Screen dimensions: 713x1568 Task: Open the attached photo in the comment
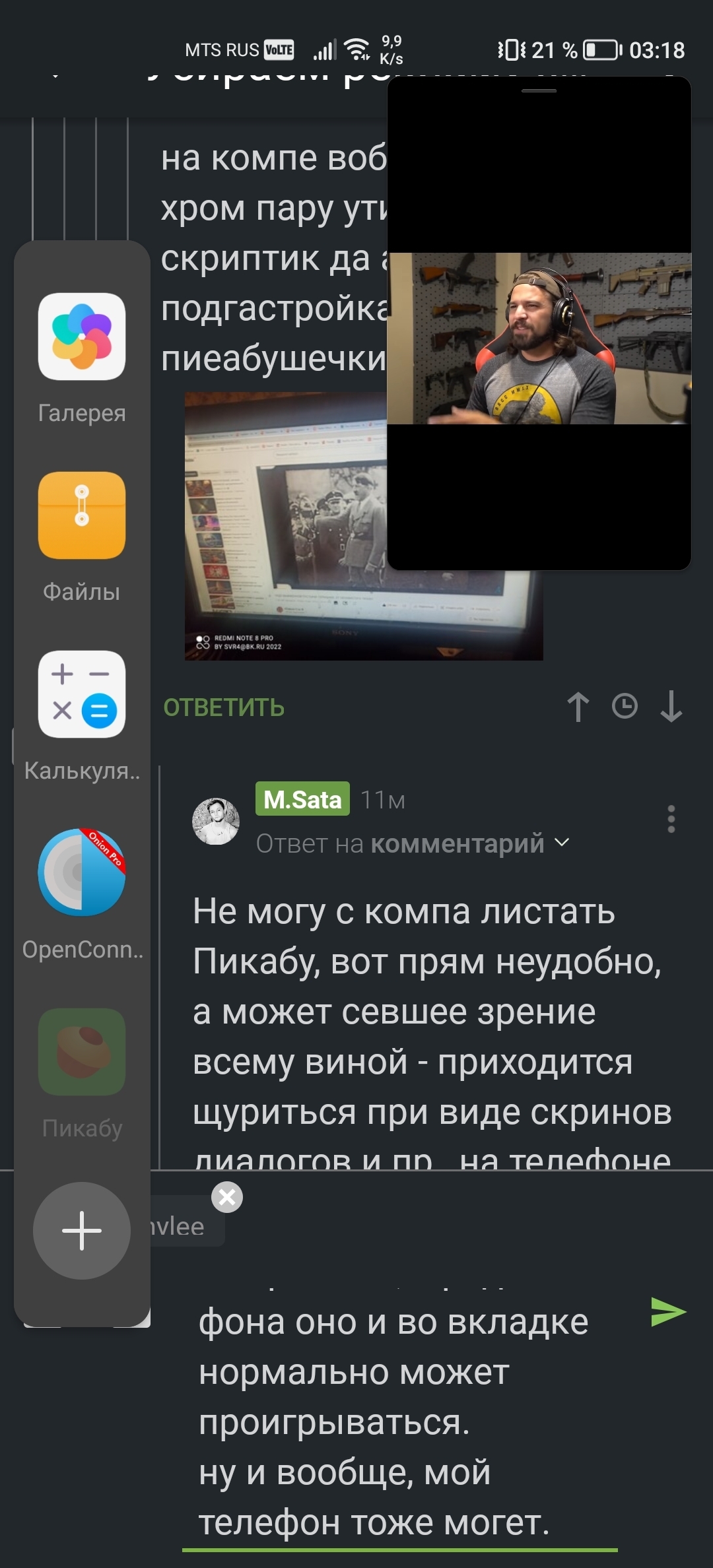click(x=364, y=526)
